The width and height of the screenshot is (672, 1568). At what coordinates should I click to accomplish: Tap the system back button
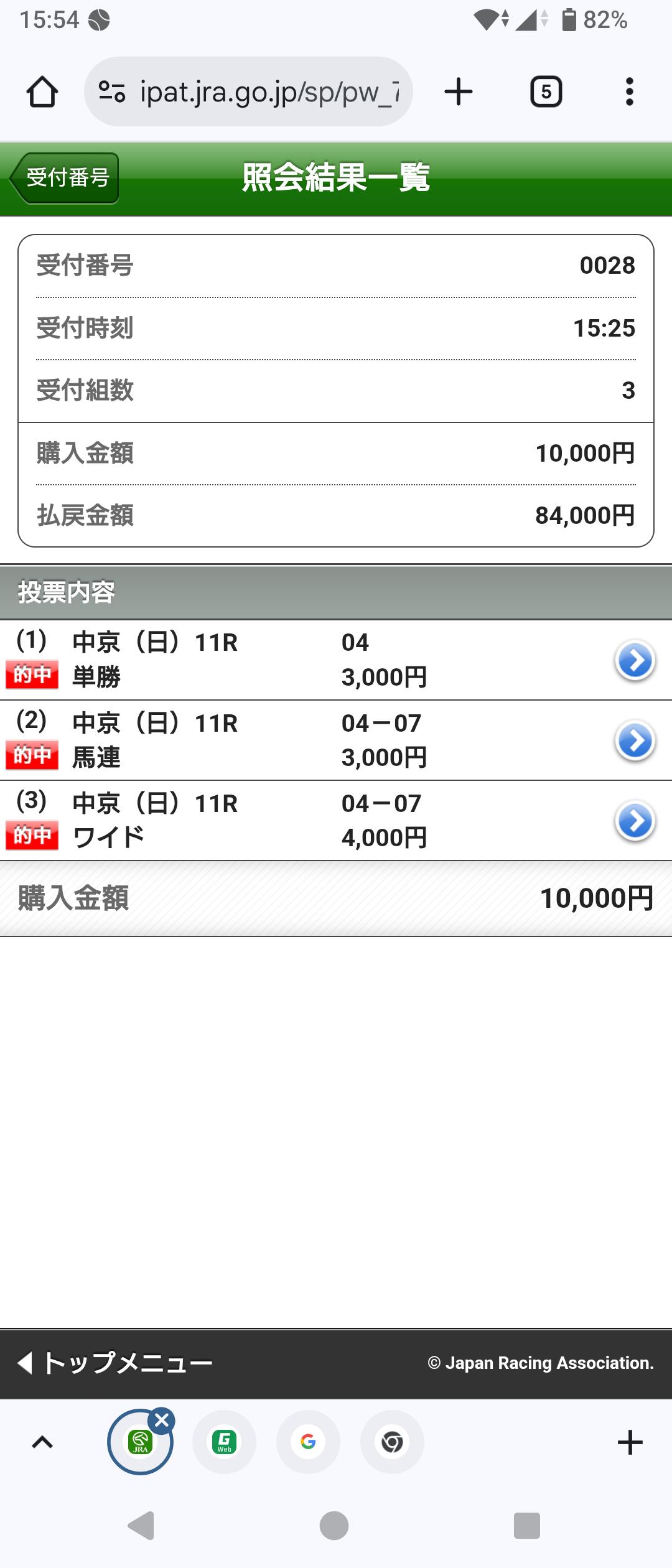pos(141,1525)
